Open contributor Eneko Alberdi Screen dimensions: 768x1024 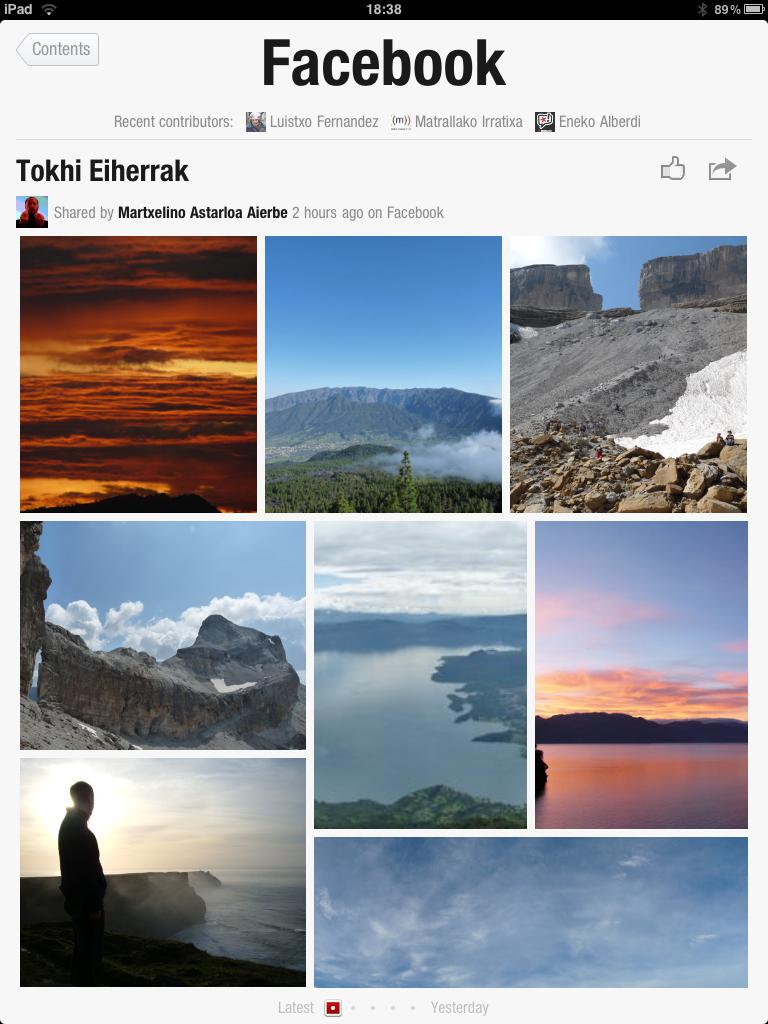click(588, 122)
